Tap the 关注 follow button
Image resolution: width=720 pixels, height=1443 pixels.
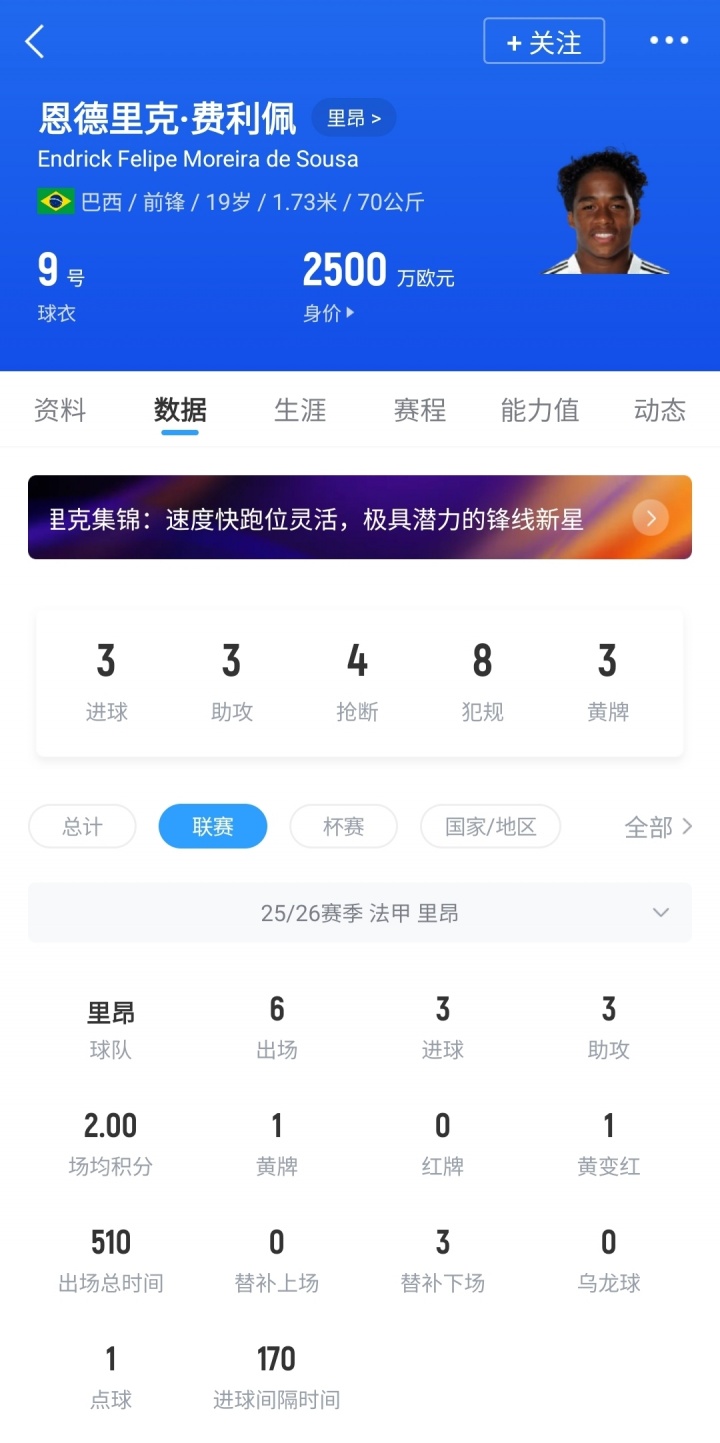pyautogui.click(x=544, y=41)
